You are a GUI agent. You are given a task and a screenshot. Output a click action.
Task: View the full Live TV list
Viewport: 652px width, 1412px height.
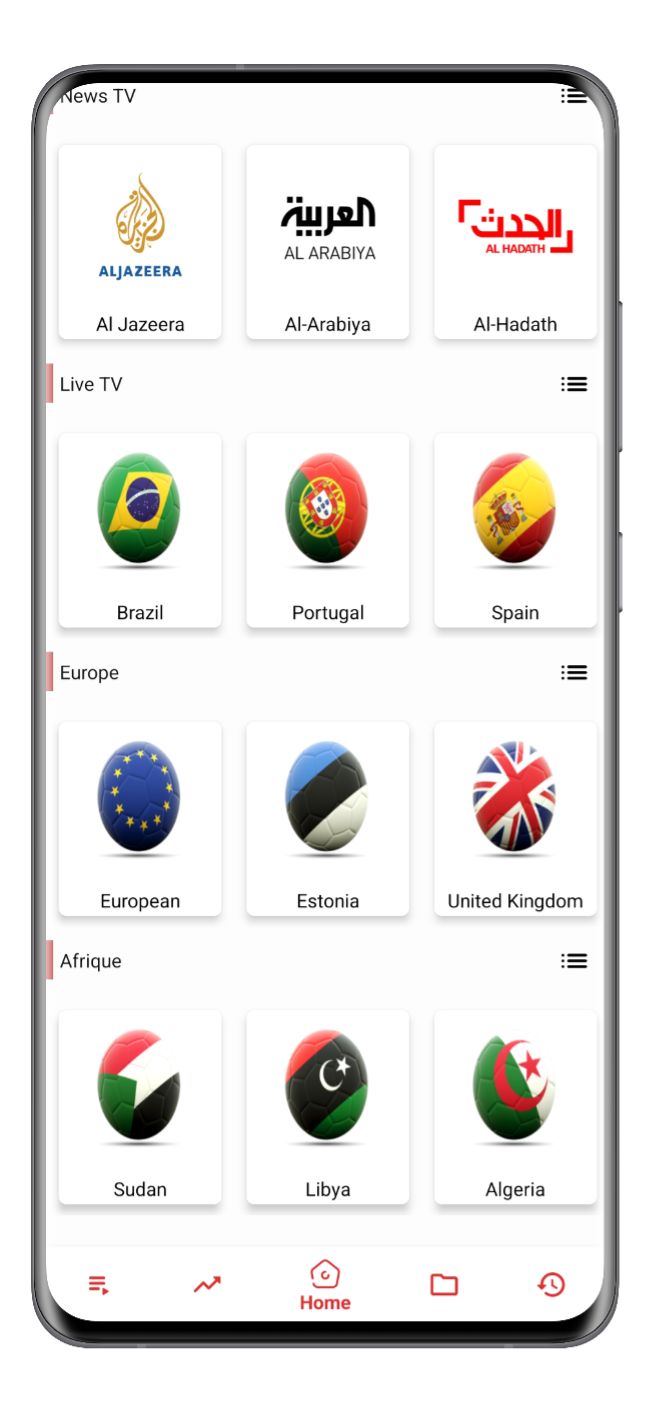point(574,384)
